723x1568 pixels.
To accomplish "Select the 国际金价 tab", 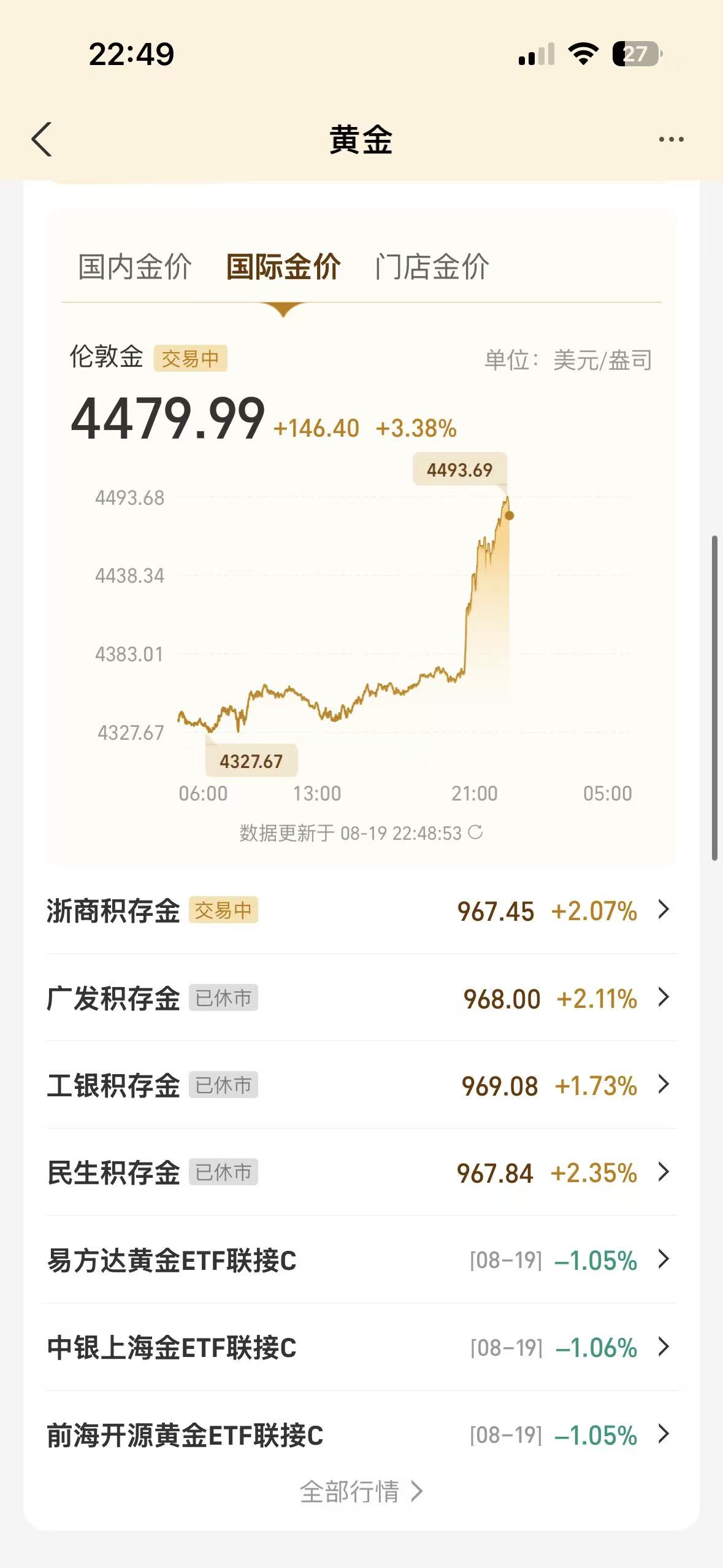I will (283, 267).
